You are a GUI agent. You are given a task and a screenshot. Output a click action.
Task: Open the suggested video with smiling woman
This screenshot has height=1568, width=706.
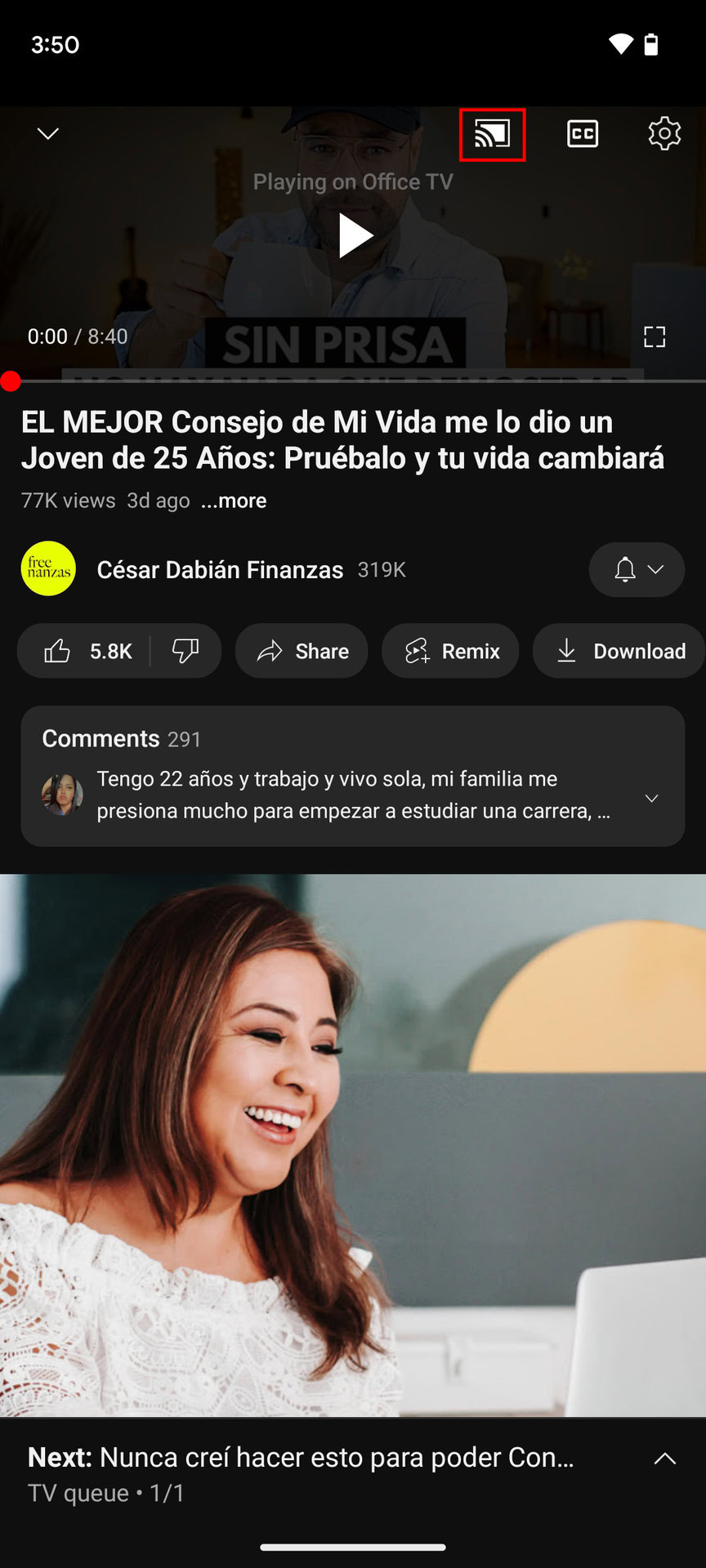coord(353,1143)
